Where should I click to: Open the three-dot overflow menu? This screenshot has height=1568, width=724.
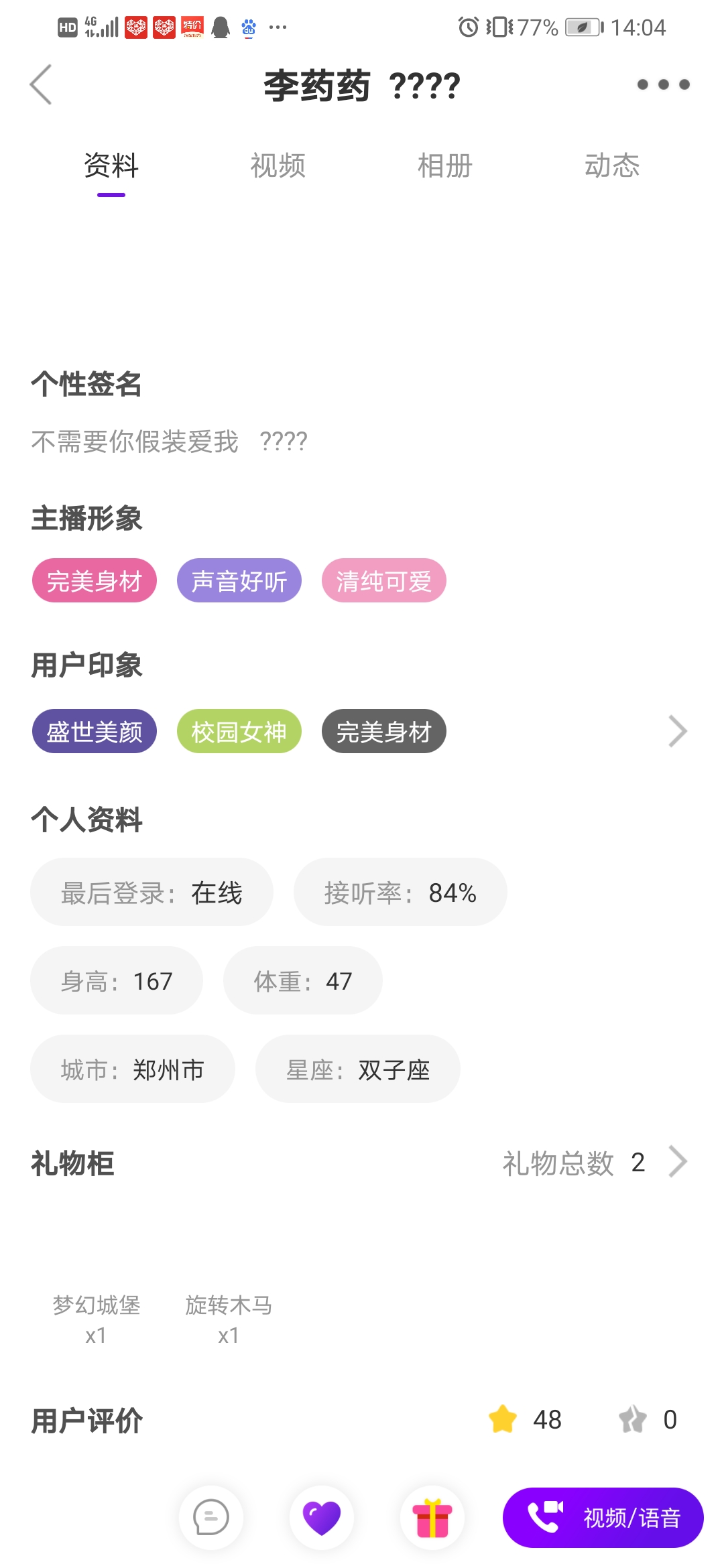[x=663, y=84]
